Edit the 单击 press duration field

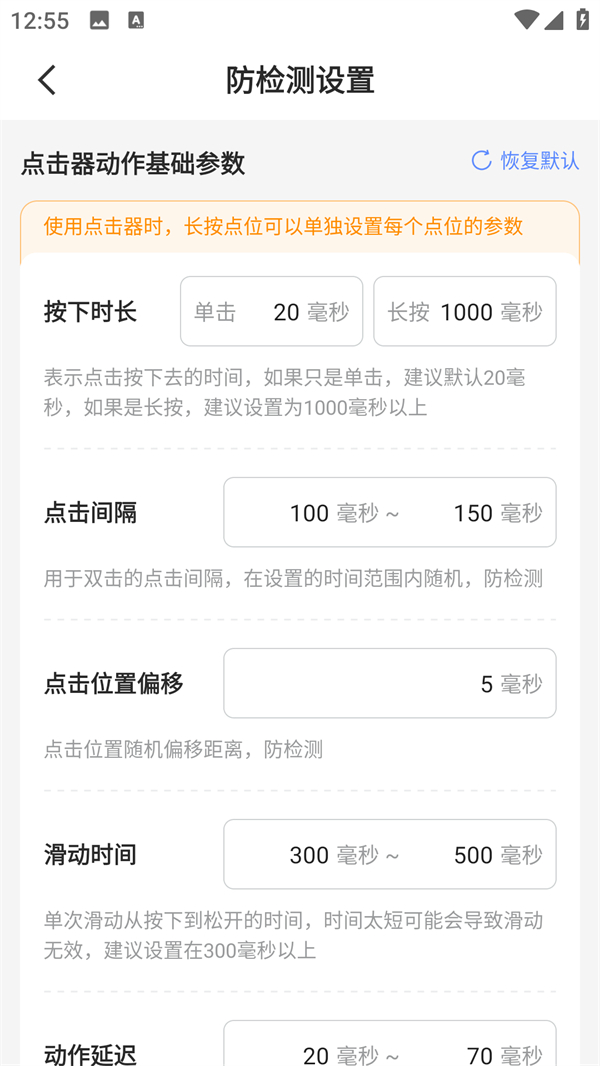point(271,312)
